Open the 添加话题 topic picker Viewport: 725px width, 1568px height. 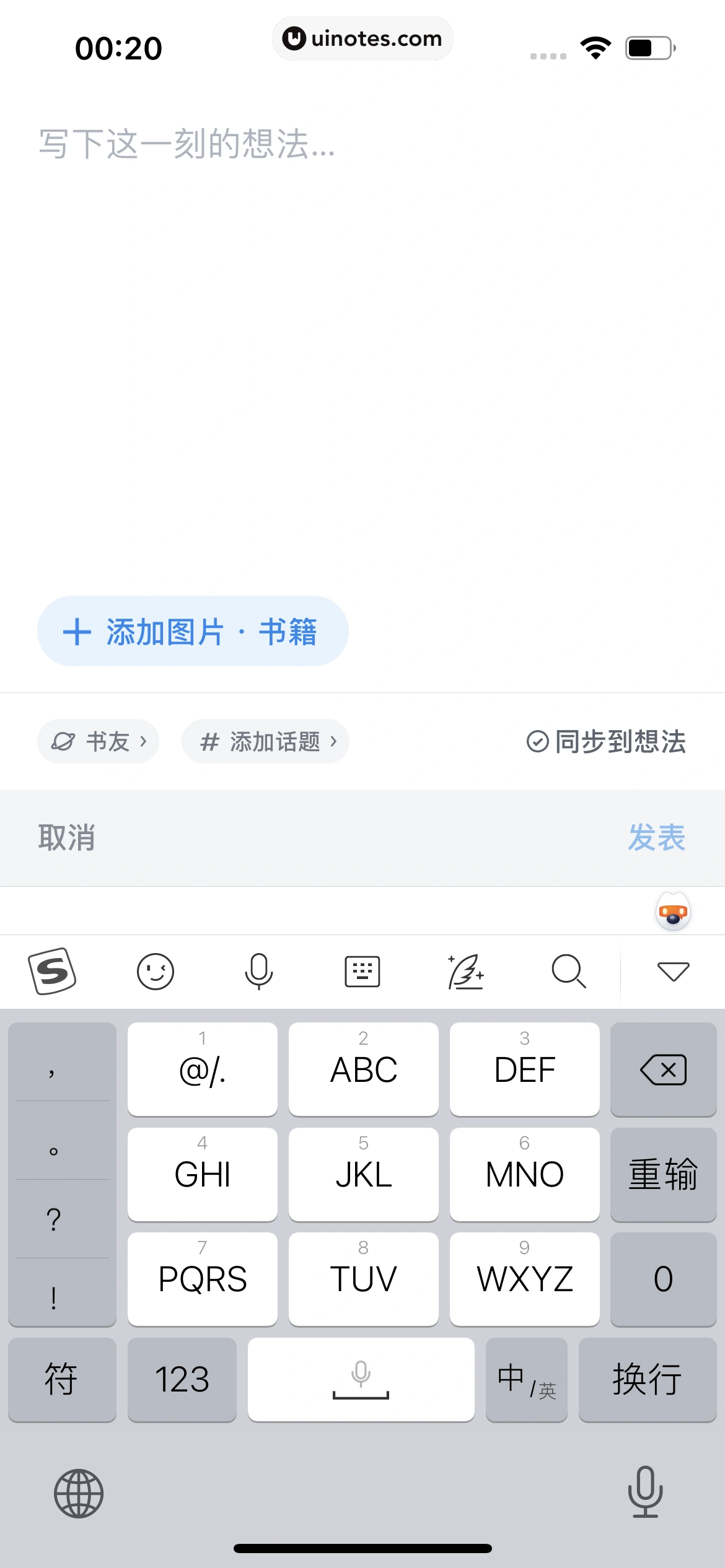pyautogui.click(x=265, y=741)
